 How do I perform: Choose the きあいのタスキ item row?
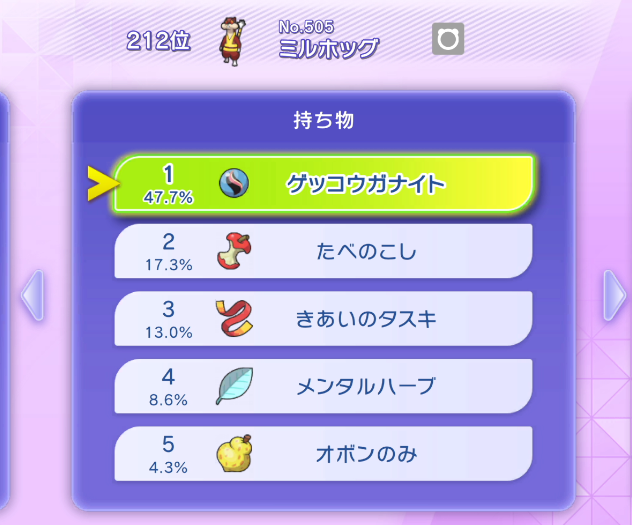324,319
